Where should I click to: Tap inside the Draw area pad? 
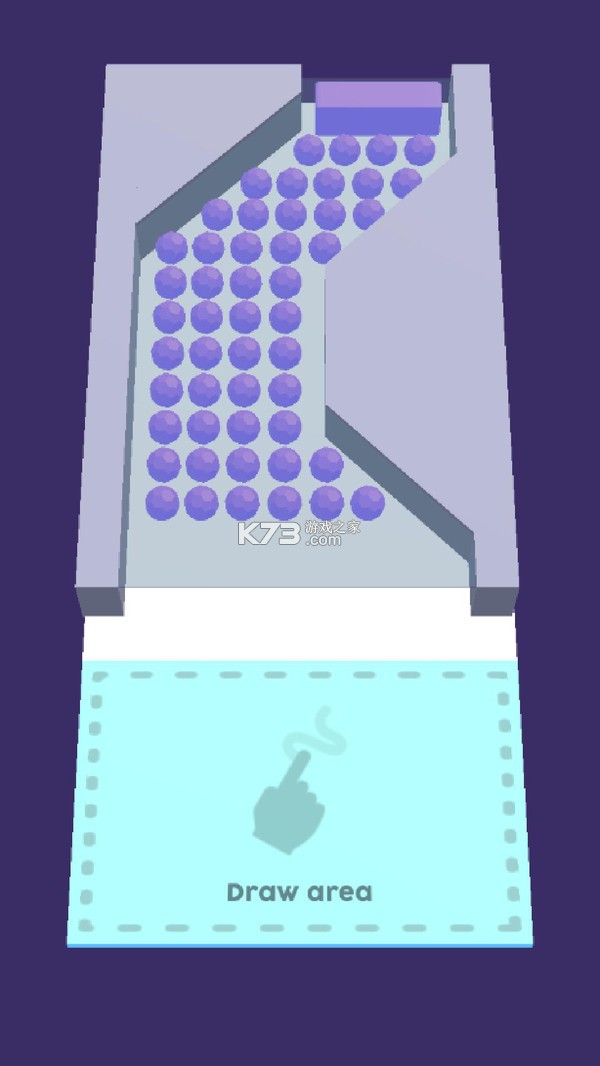pos(300,800)
